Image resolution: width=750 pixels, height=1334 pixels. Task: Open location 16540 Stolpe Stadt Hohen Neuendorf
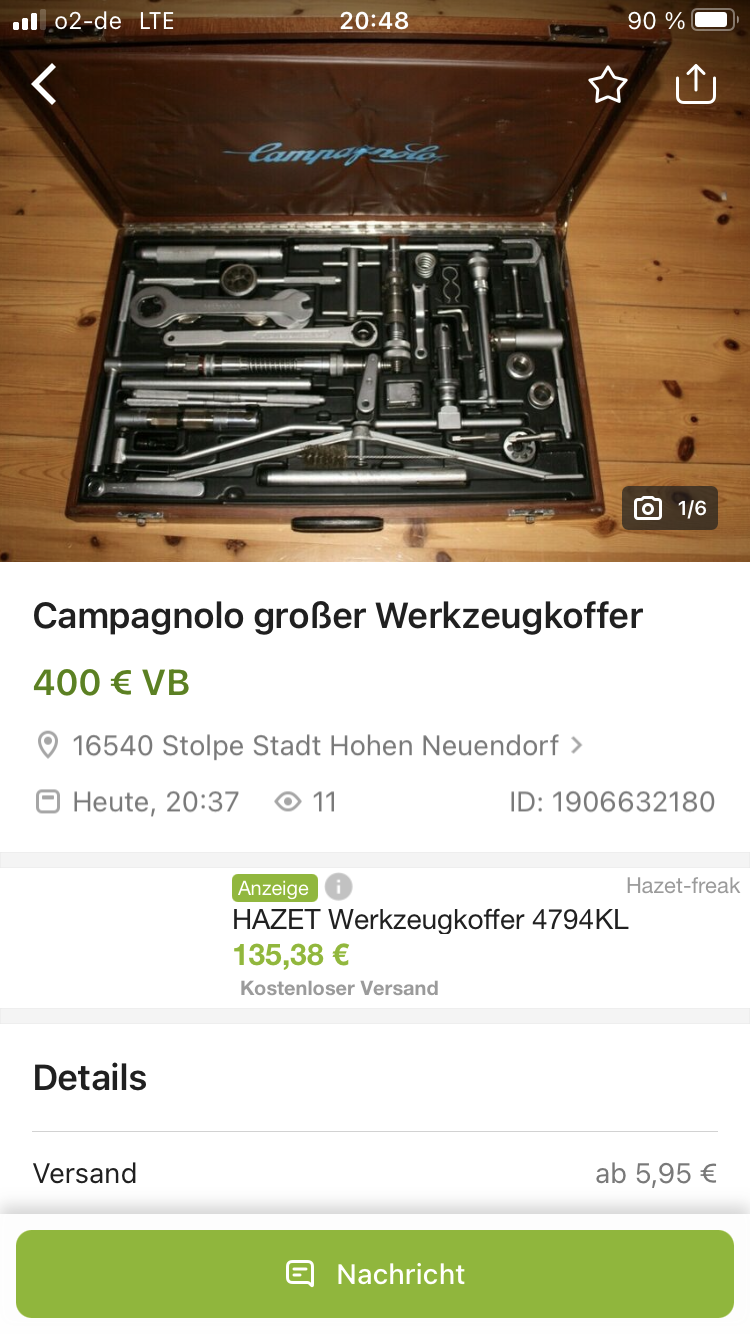pyautogui.click(x=315, y=745)
